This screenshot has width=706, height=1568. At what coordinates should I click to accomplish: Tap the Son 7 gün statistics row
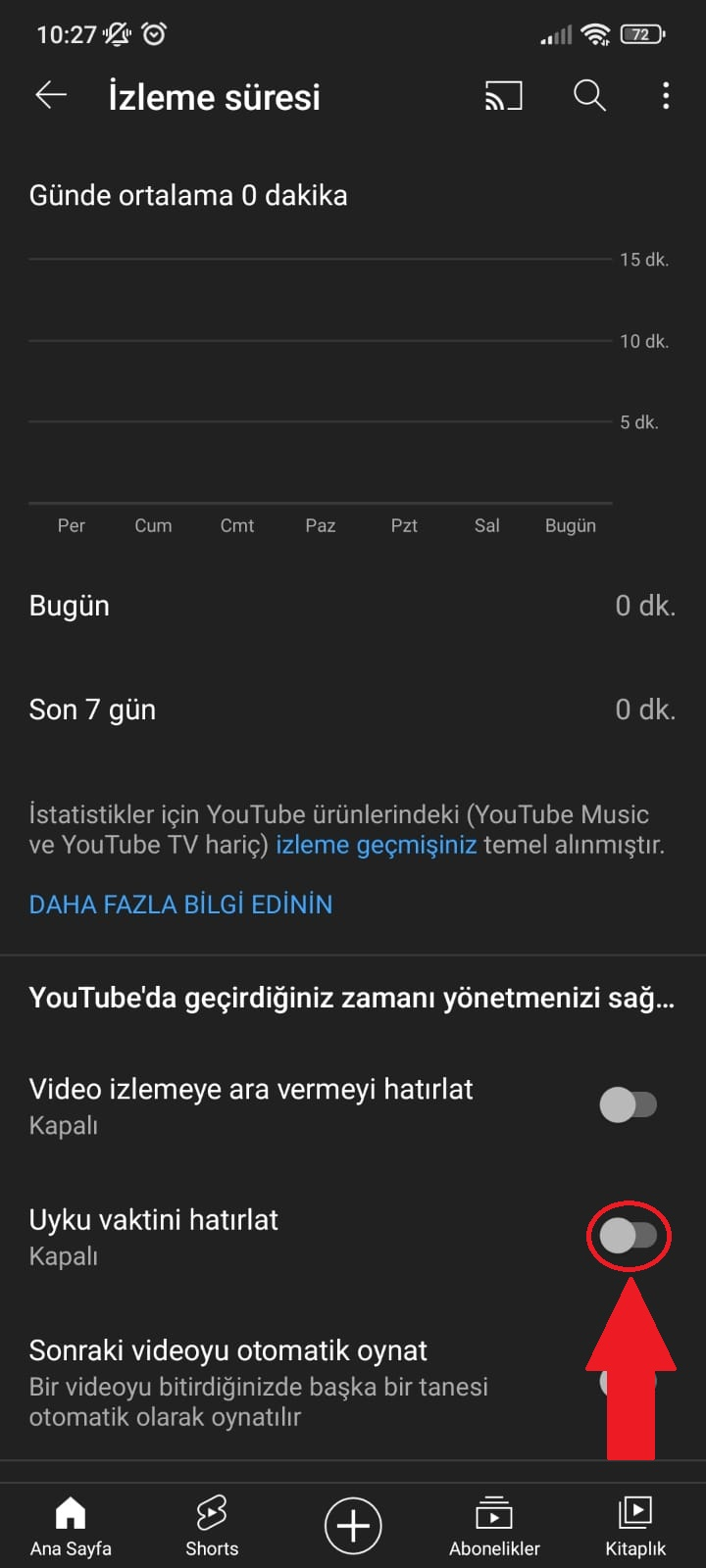coord(353,709)
